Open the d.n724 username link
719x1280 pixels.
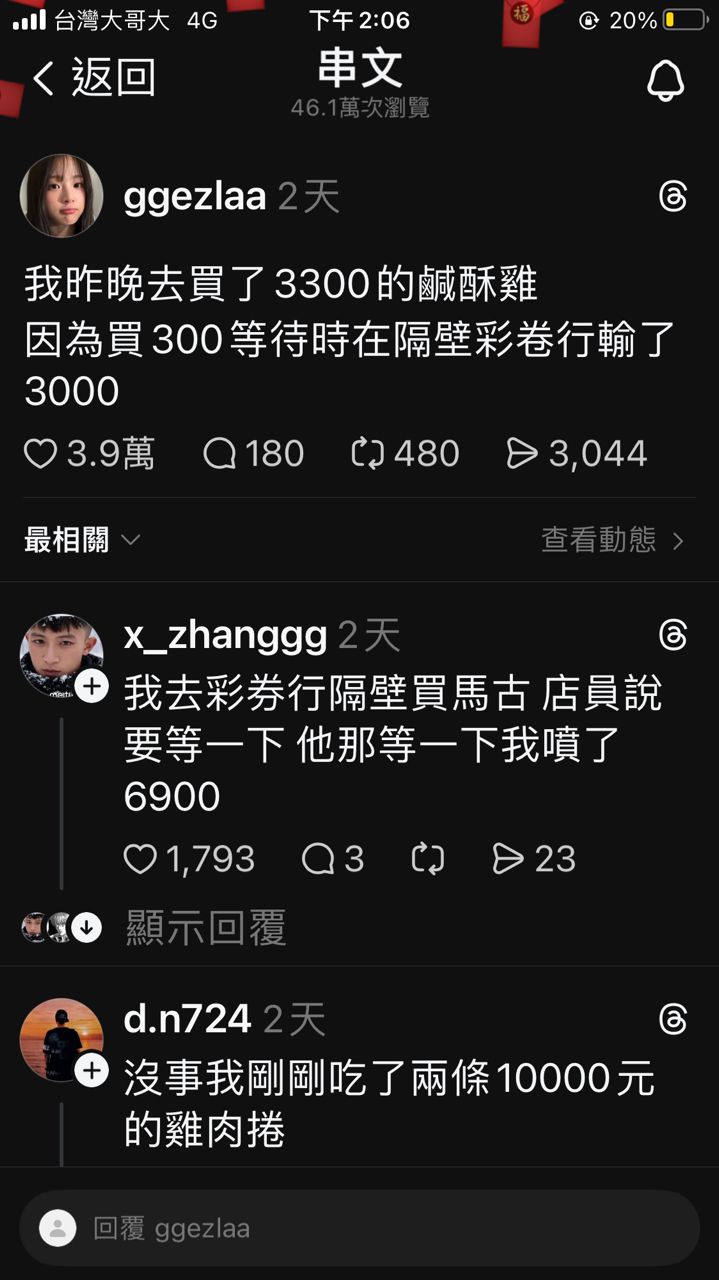click(x=187, y=1019)
